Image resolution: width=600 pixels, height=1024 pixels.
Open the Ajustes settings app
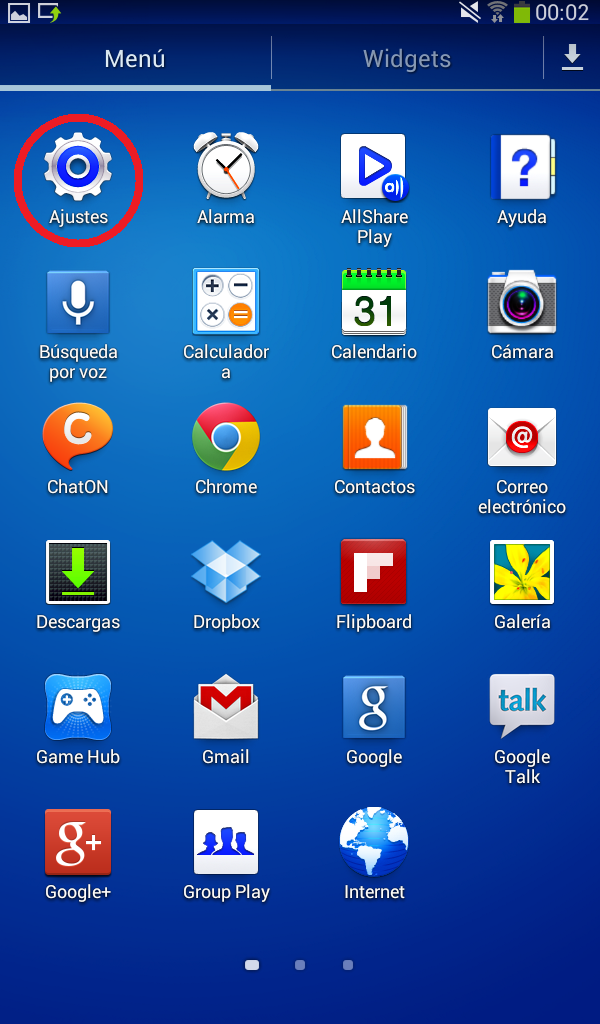(78, 169)
